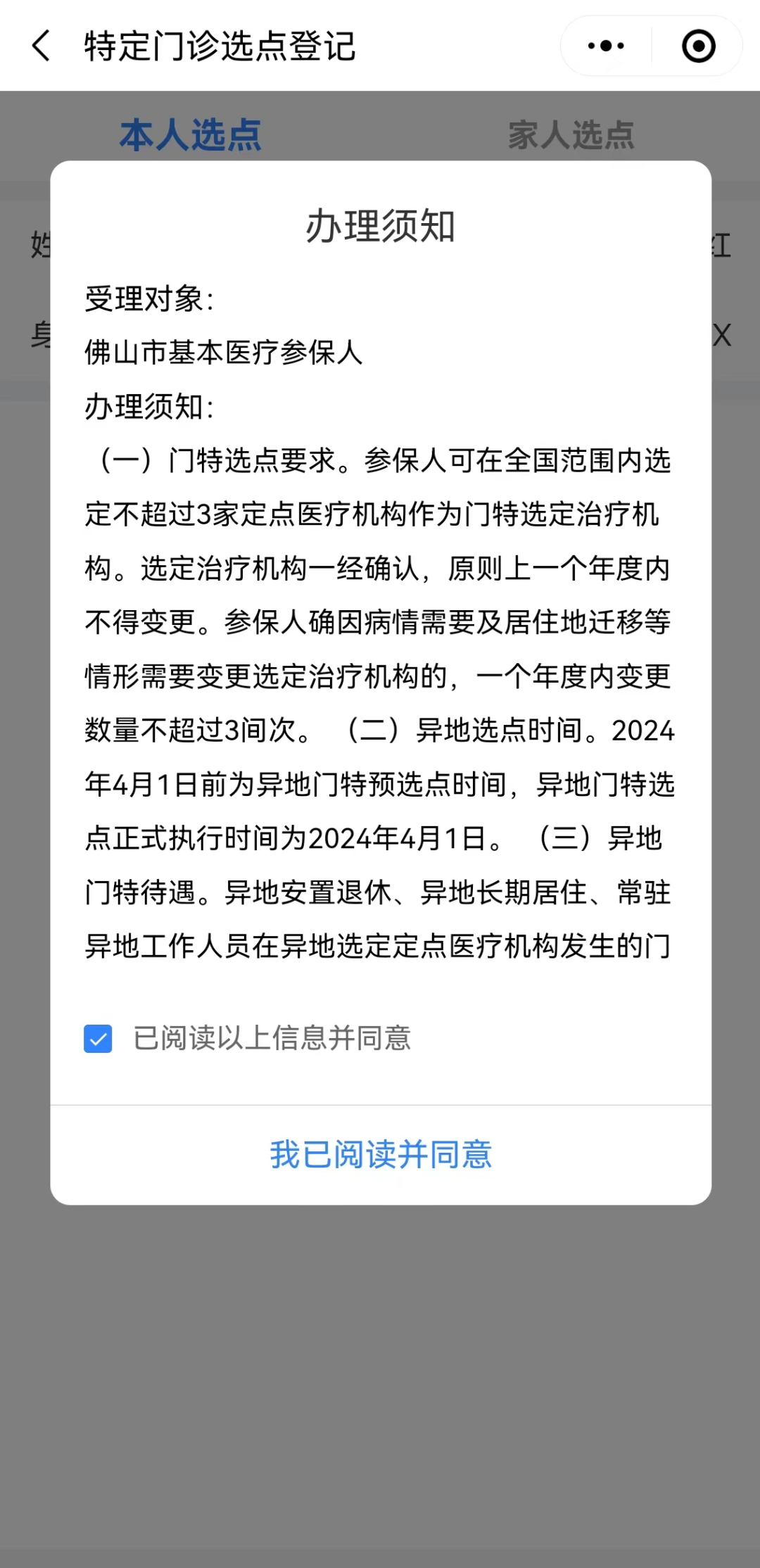Open the mini program more options menu
The width and height of the screenshot is (760, 1568).
(606, 46)
